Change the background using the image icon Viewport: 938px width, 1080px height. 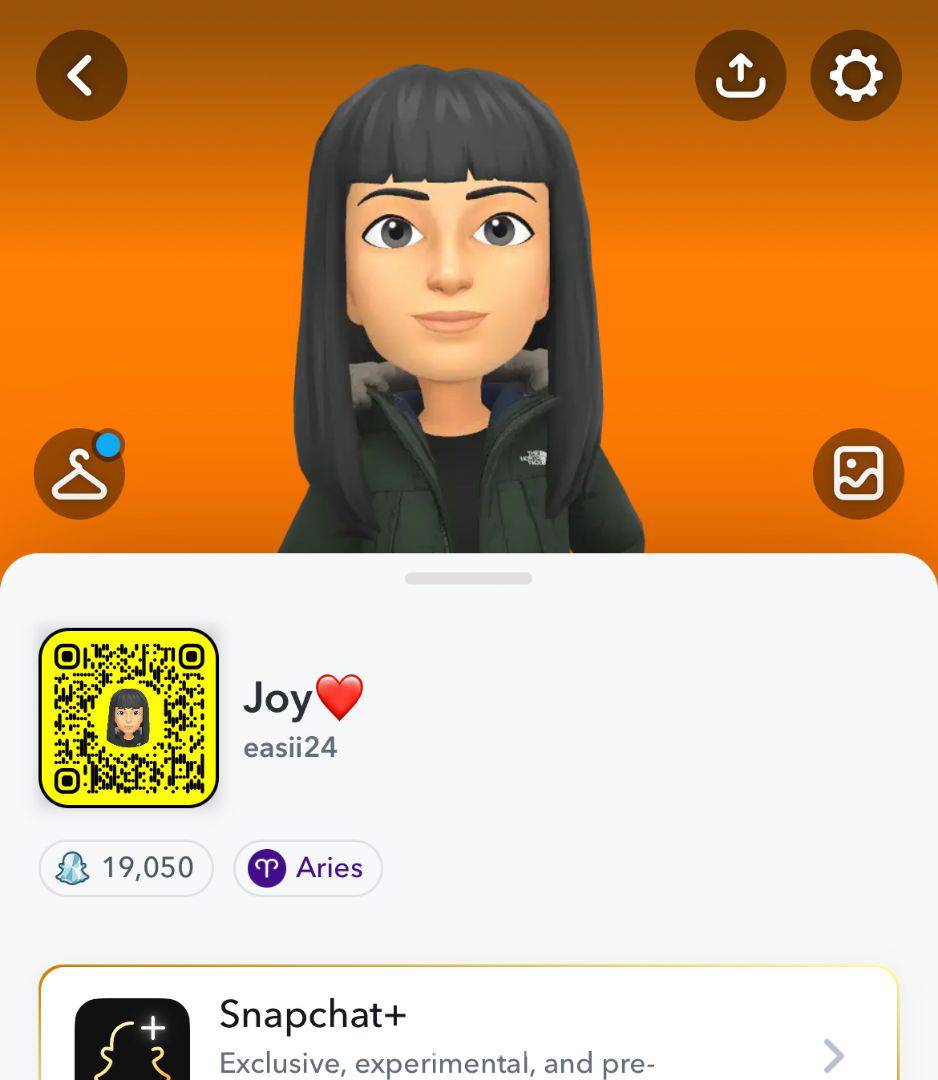[x=858, y=474]
